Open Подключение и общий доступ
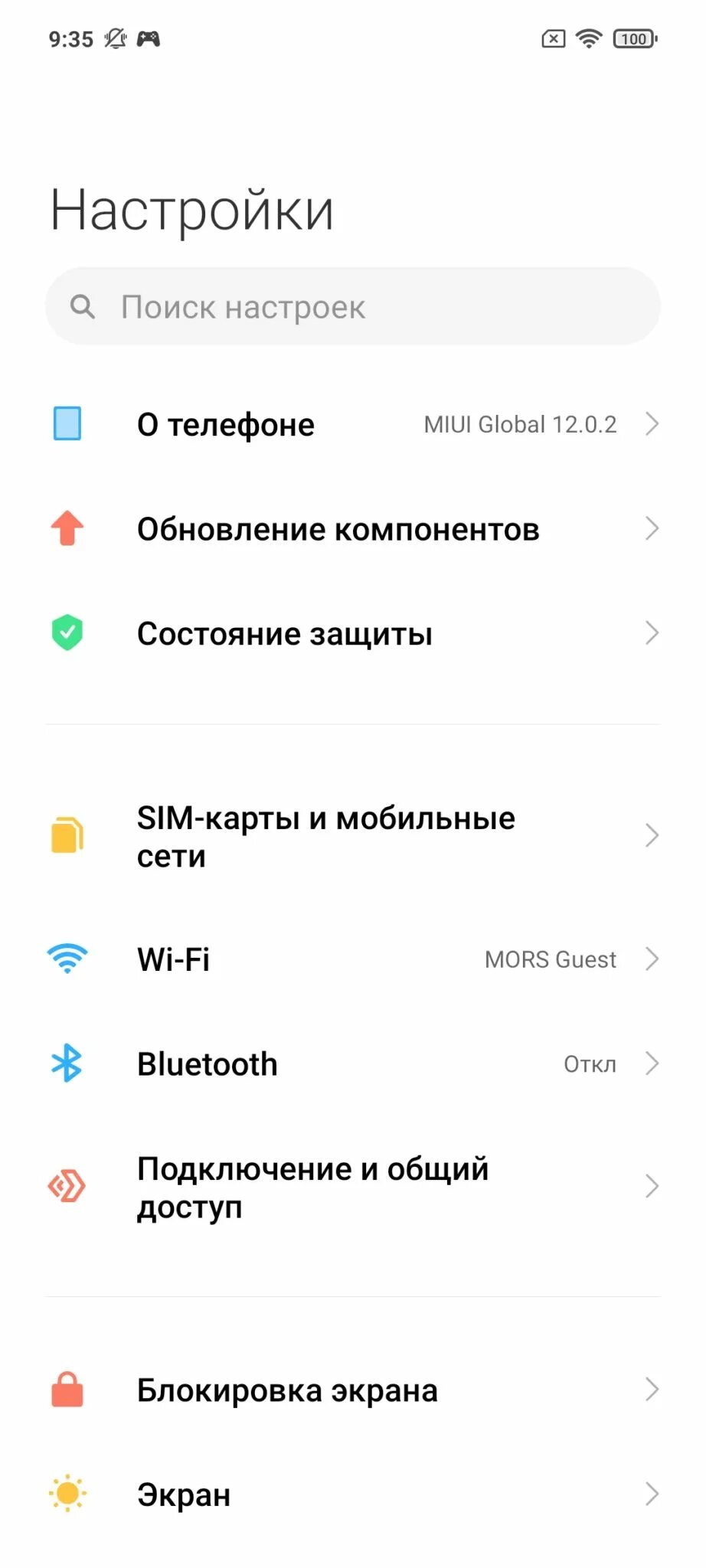Image resolution: width=706 pixels, height=1568 pixels. point(352,1187)
